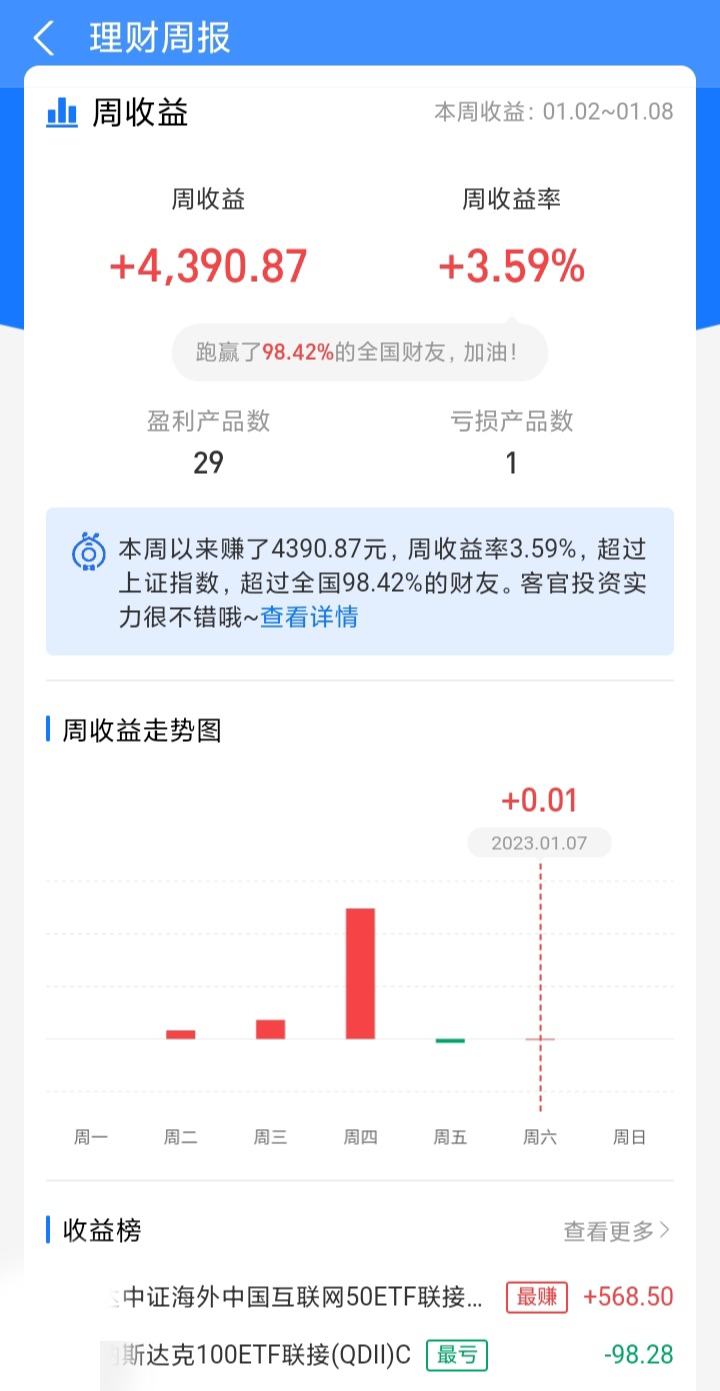The image size is (720, 1391).
Task: Click the green Friday (周五) bar
Action: [x=450, y=1040]
